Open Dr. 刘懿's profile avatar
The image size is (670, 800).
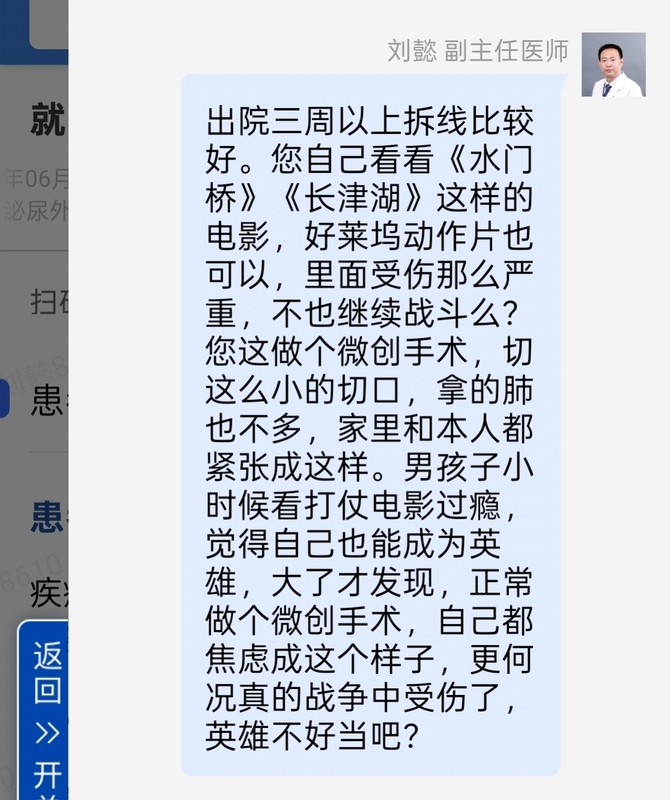[x=613, y=65]
